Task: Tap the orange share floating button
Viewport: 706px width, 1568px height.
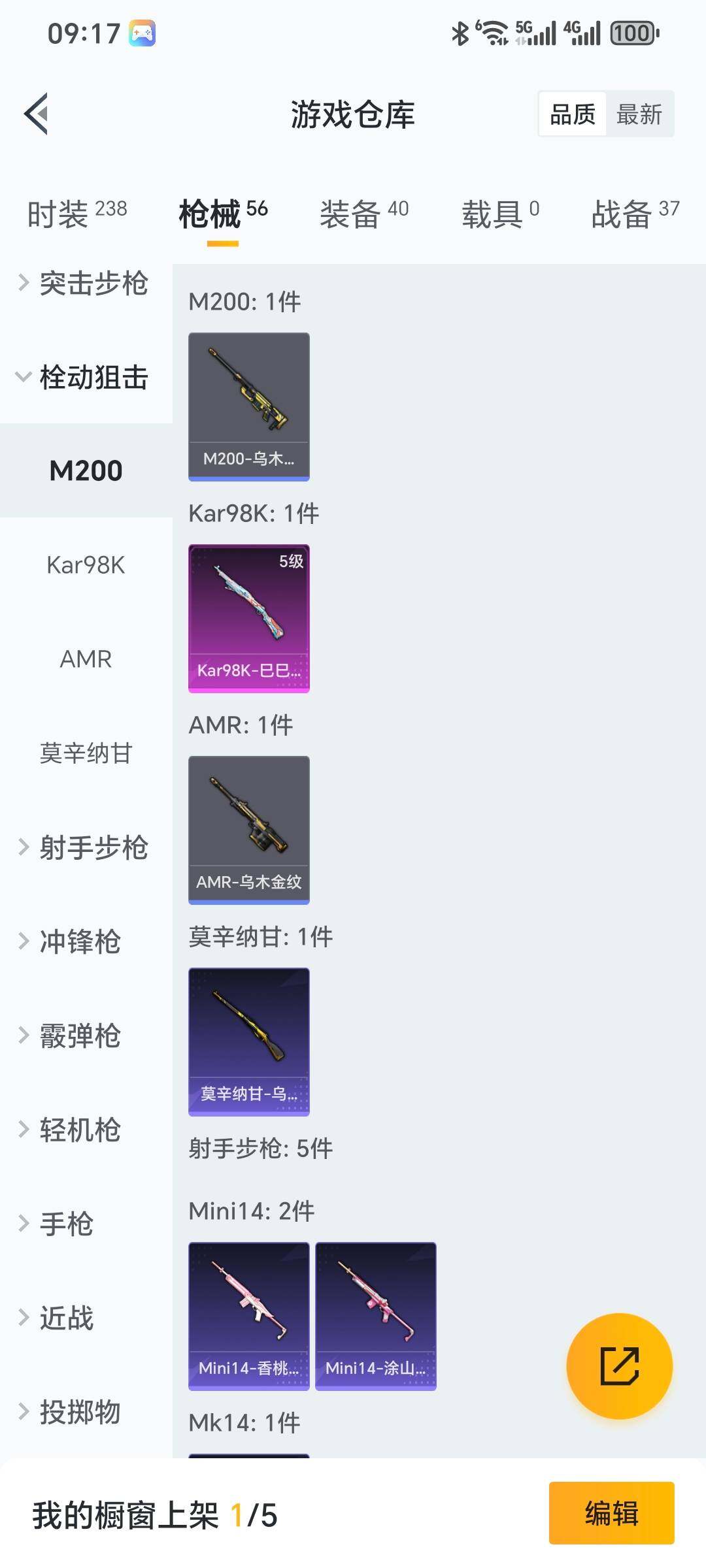Action: click(619, 1366)
